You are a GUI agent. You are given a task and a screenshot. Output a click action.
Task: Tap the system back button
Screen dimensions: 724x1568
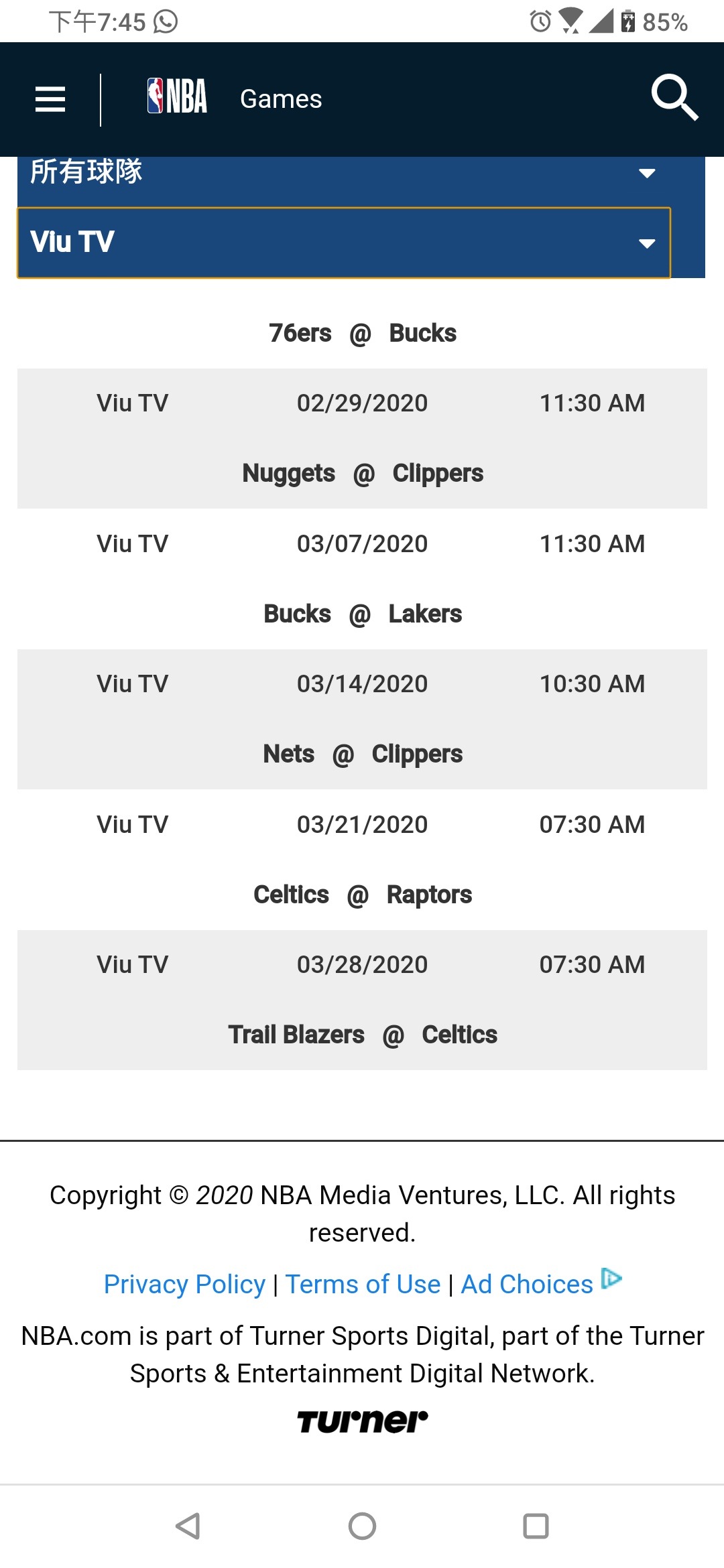[x=188, y=1526]
